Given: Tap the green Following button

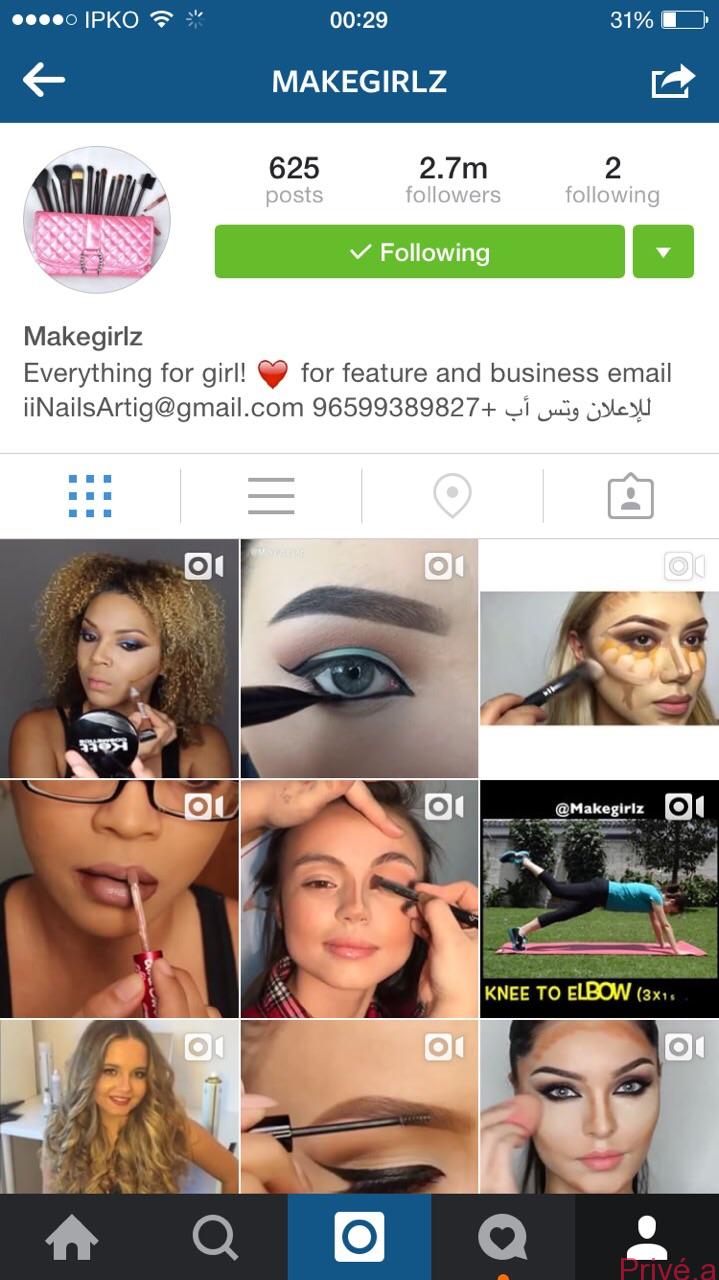Looking at the screenshot, I should [x=419, y=252].
